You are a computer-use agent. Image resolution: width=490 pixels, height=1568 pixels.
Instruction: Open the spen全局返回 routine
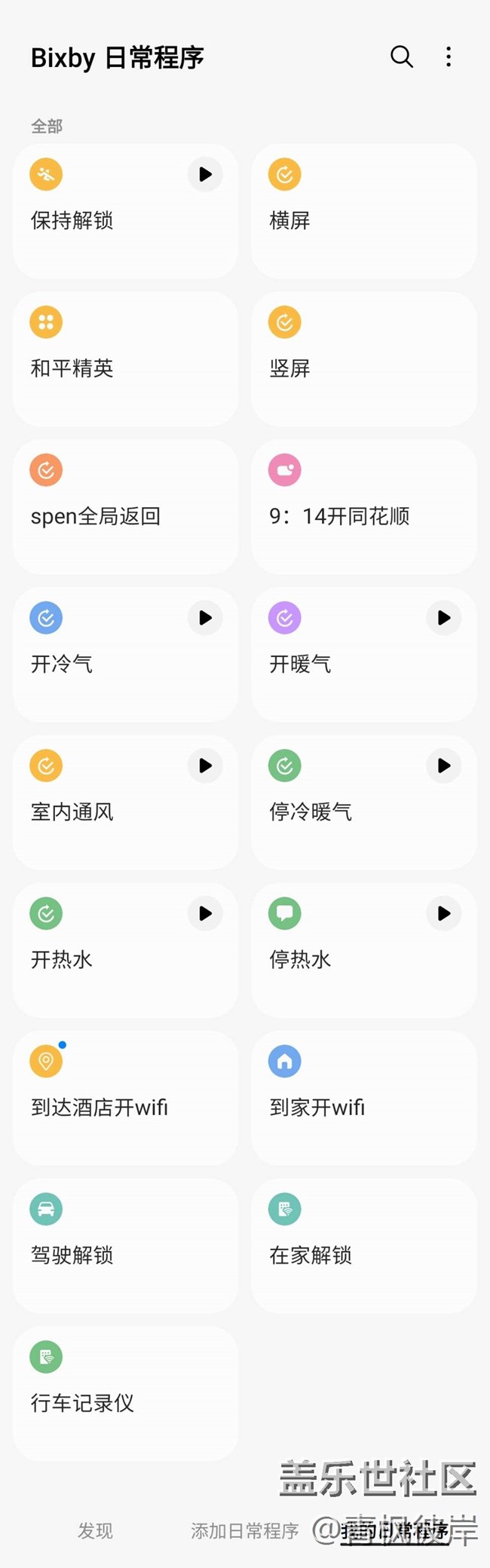point(126,506)
